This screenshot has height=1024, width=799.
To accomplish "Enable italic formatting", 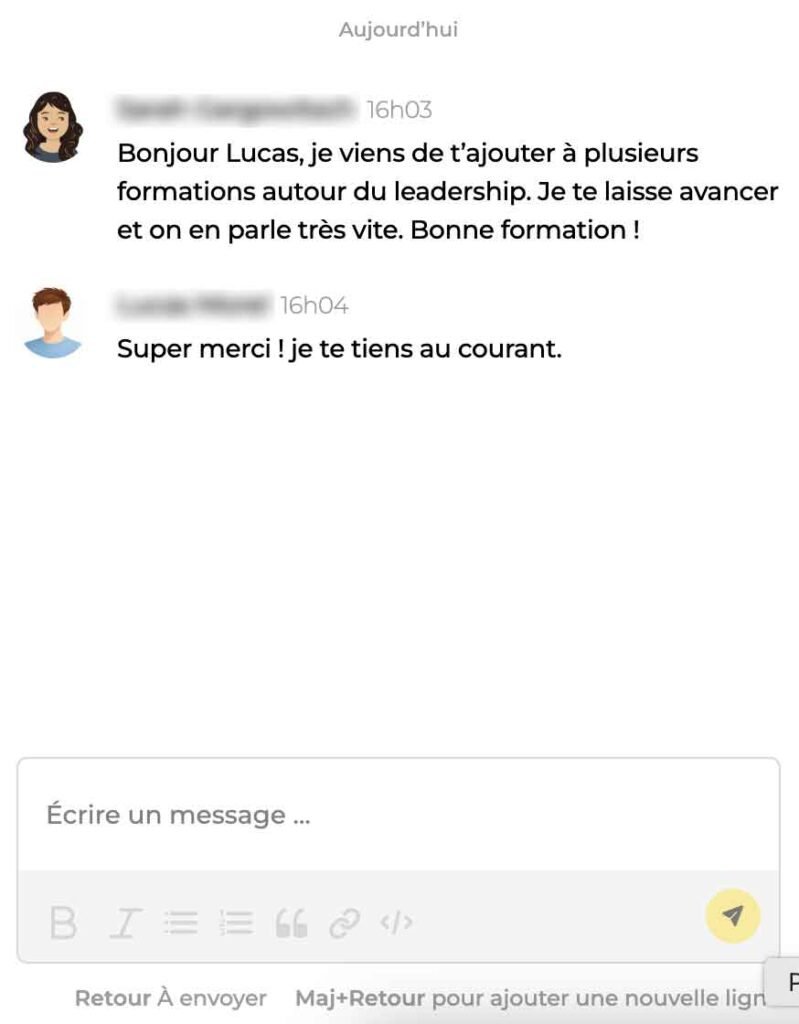I will tap(123, 923).
